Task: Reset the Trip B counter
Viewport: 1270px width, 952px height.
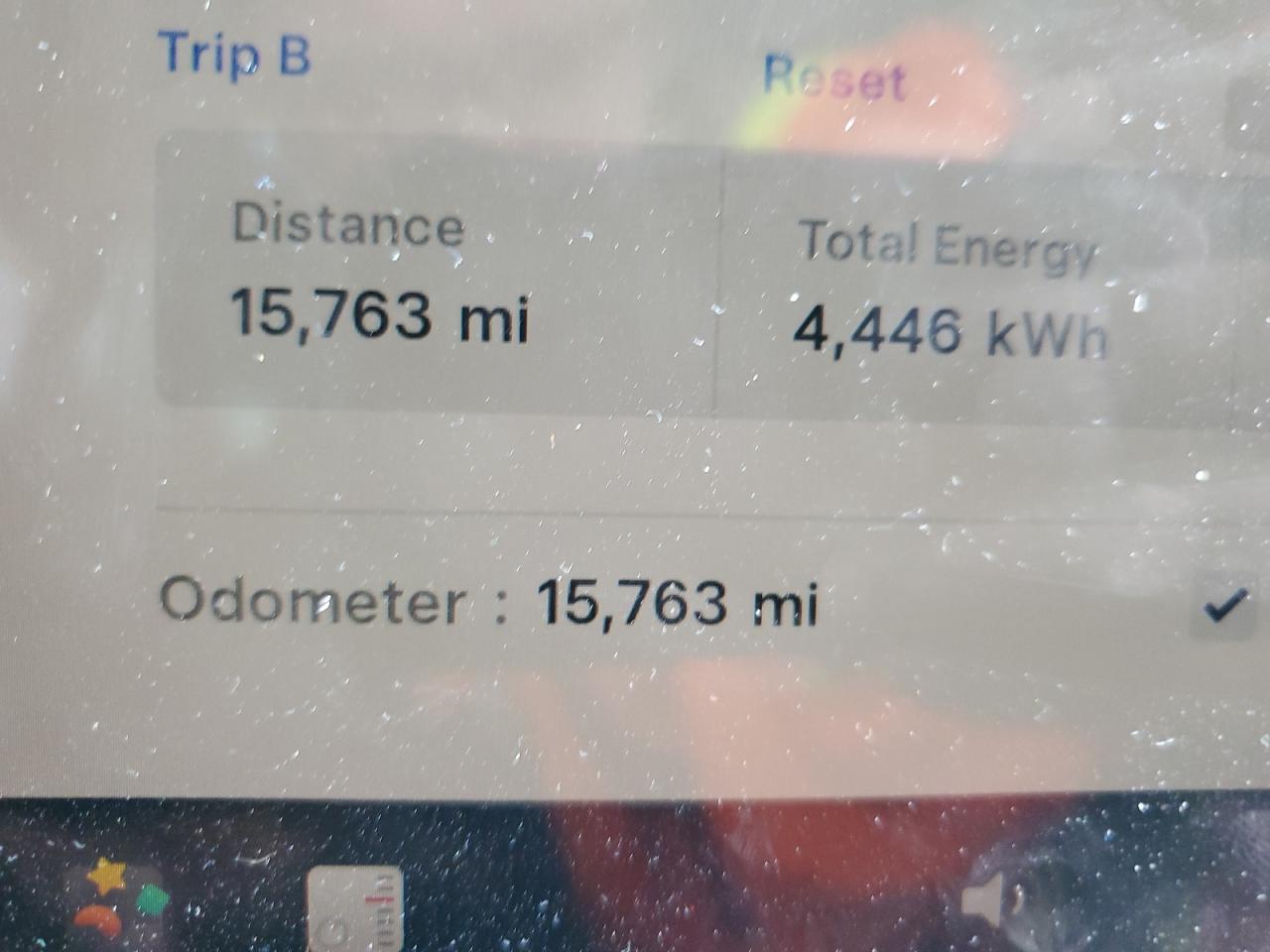Action: 833,77
